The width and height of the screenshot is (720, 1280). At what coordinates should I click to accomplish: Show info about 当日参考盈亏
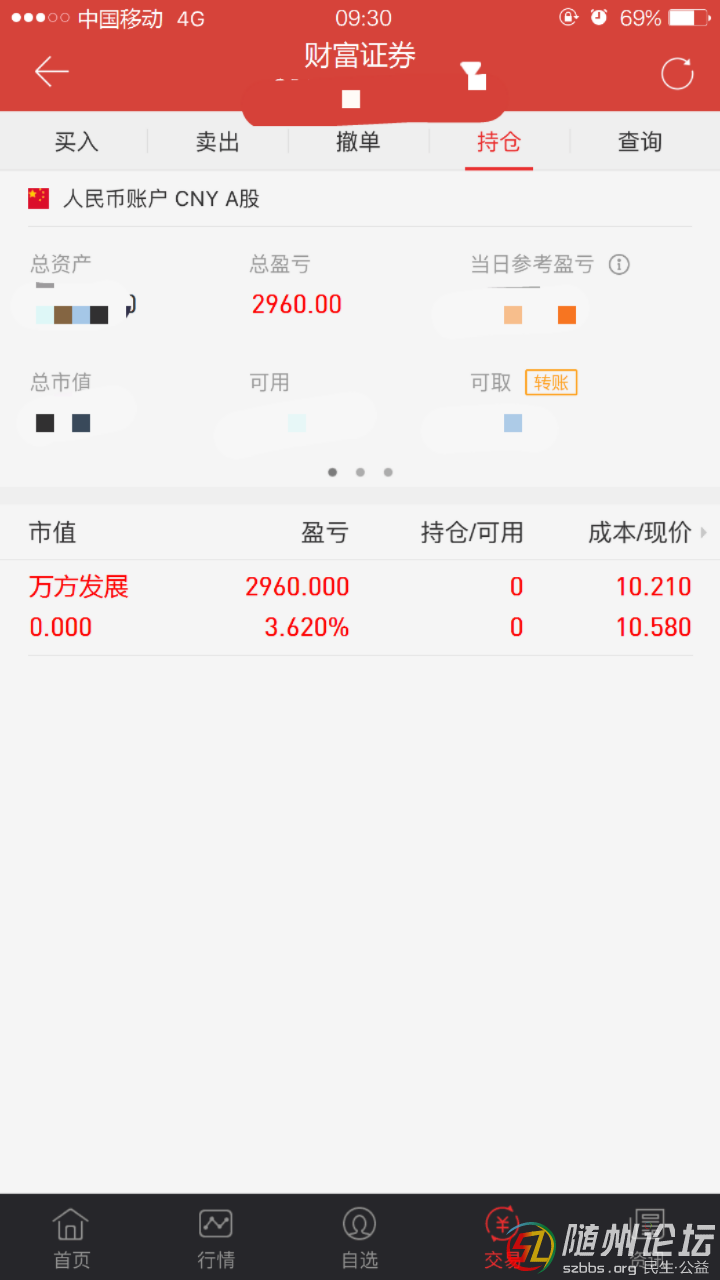620,265
